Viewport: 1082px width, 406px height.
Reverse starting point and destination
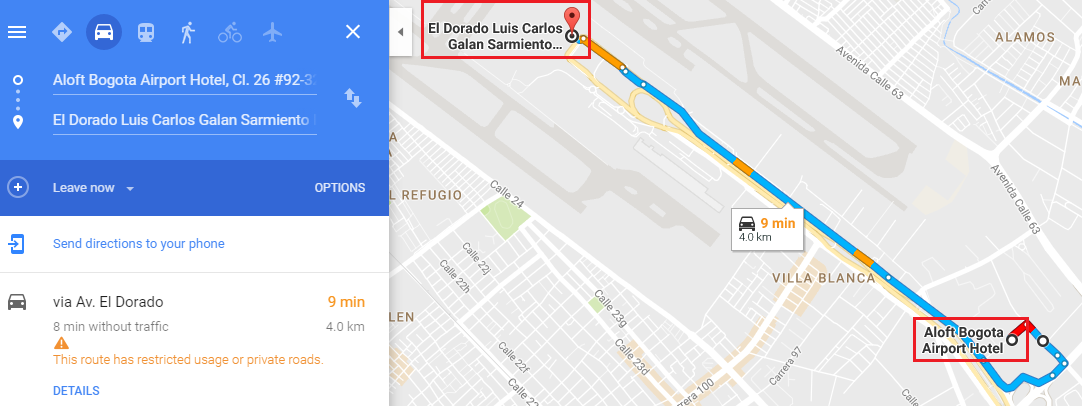point(352,98)
